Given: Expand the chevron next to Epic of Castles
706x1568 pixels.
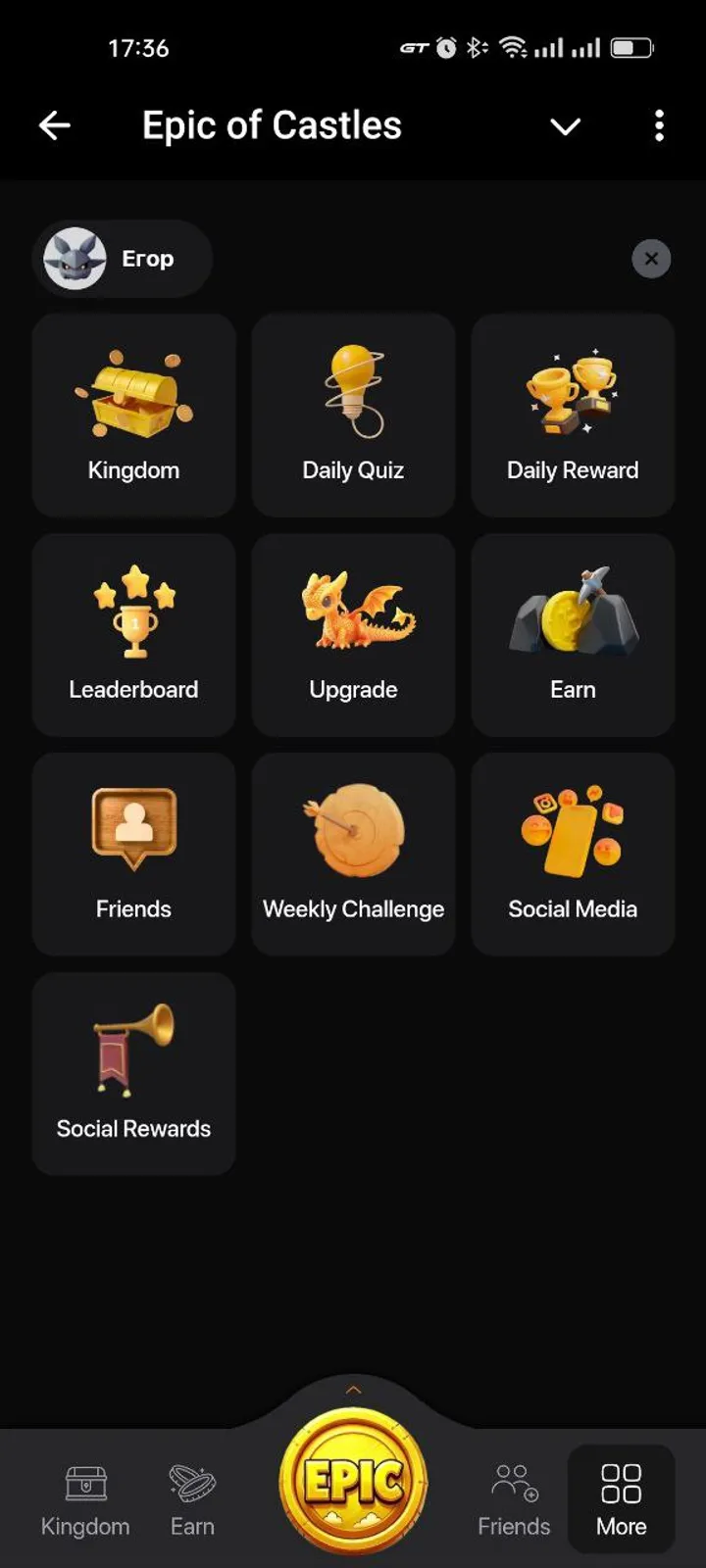Looking at the screenshot, I should click(566, 125).
